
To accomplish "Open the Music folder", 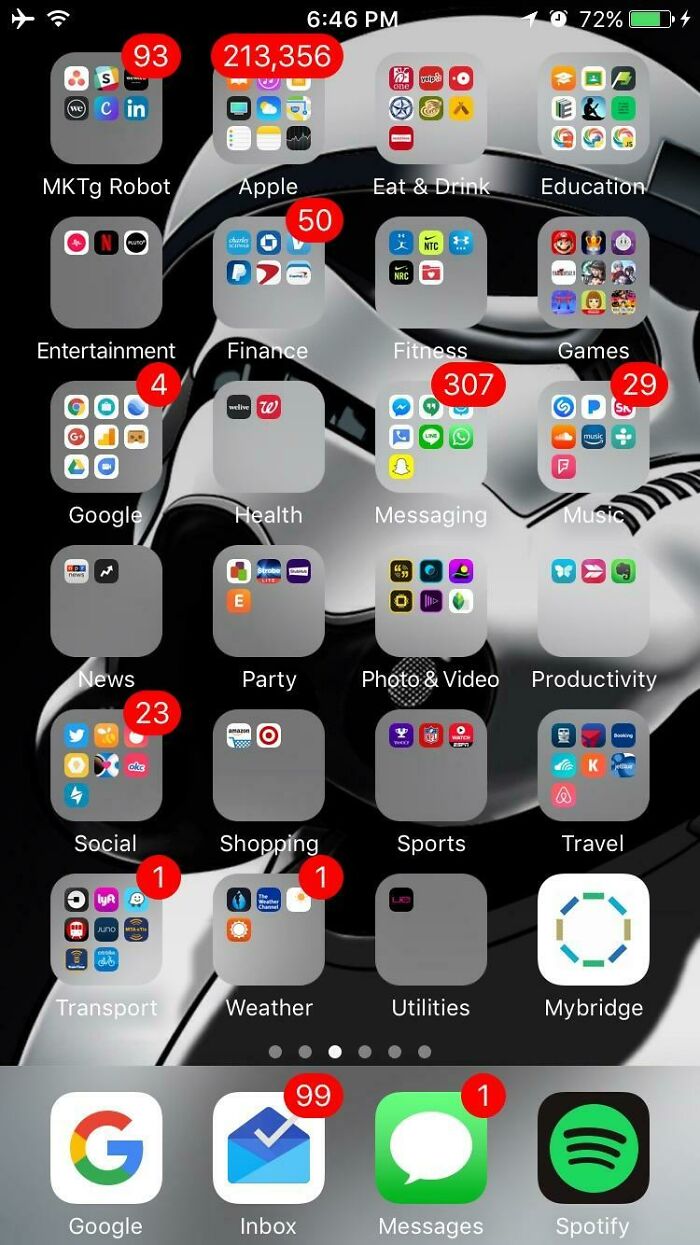I will point(593,436).
